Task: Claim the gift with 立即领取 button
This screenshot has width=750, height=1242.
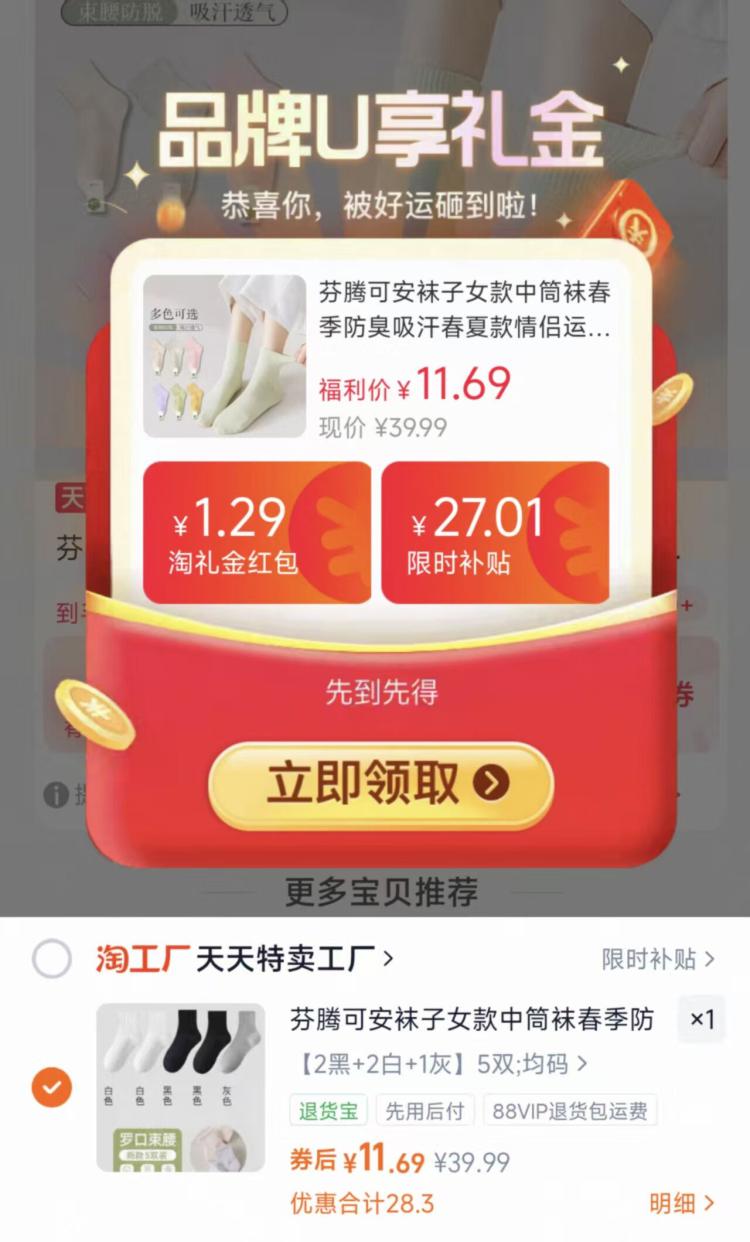Action: click(x=380, y=785)
